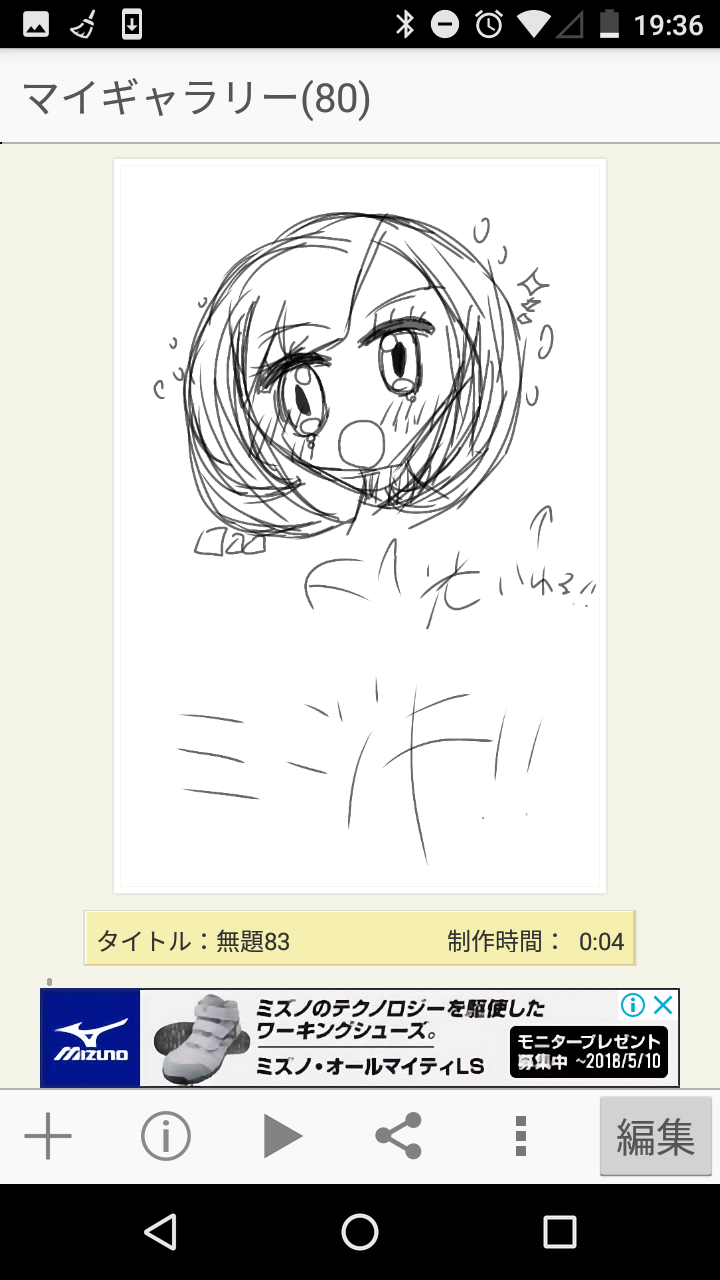The width and height of the screenshot is (720, 1280).
Task: Open the 無題83 drawing thumbnail
Action: 360,525
